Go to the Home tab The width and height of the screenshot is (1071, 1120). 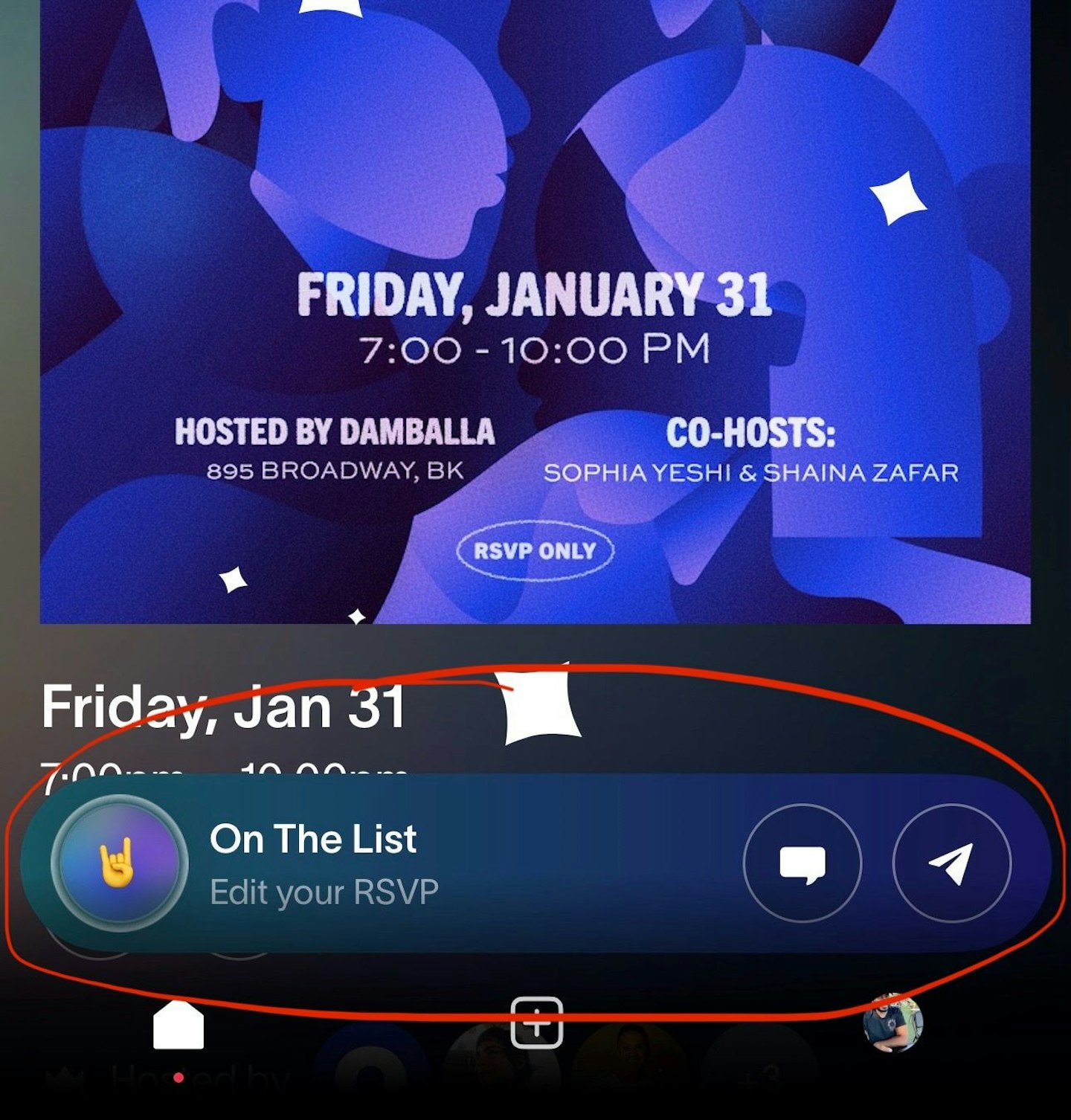click(178, 1026)
